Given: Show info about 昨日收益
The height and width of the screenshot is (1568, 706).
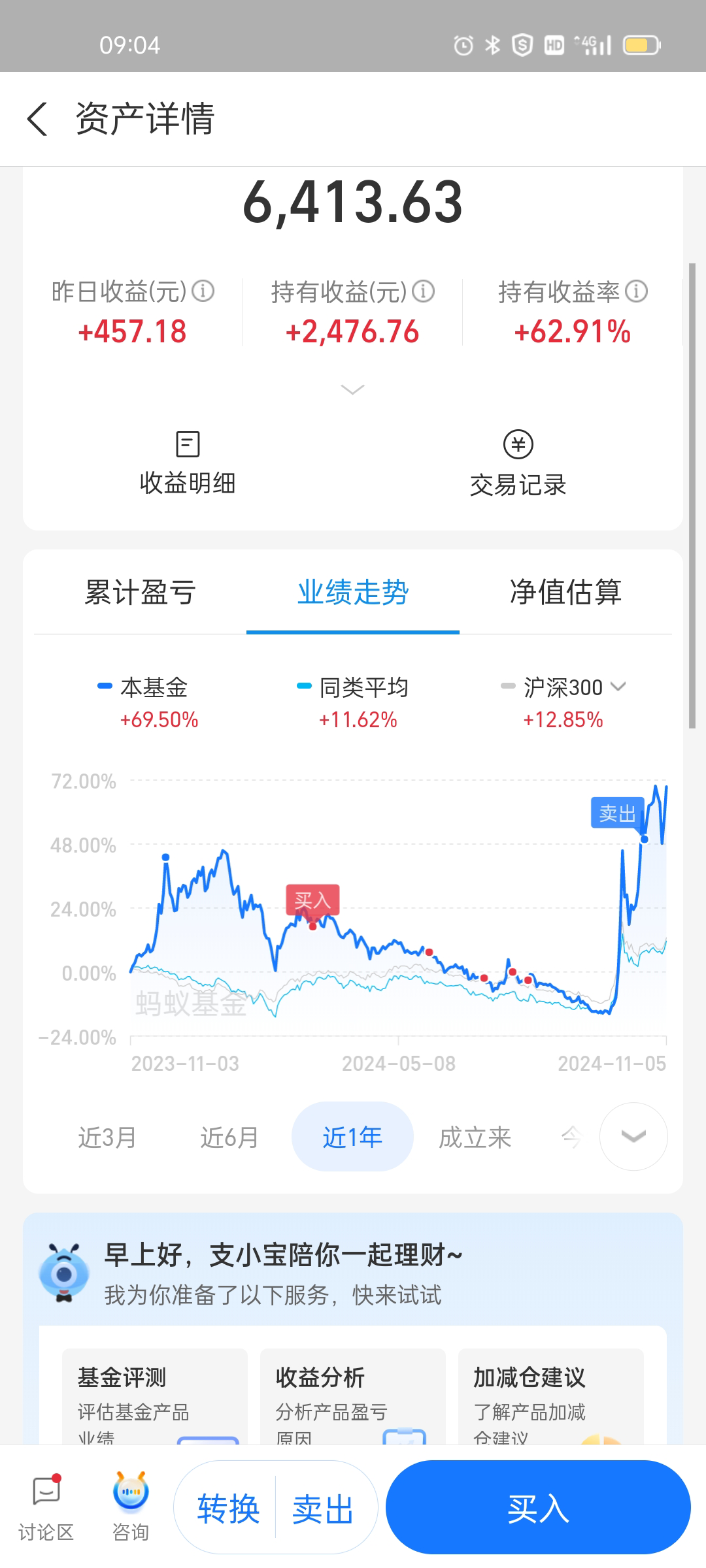Looking at the screenshot, I should [x=203, y=291].
